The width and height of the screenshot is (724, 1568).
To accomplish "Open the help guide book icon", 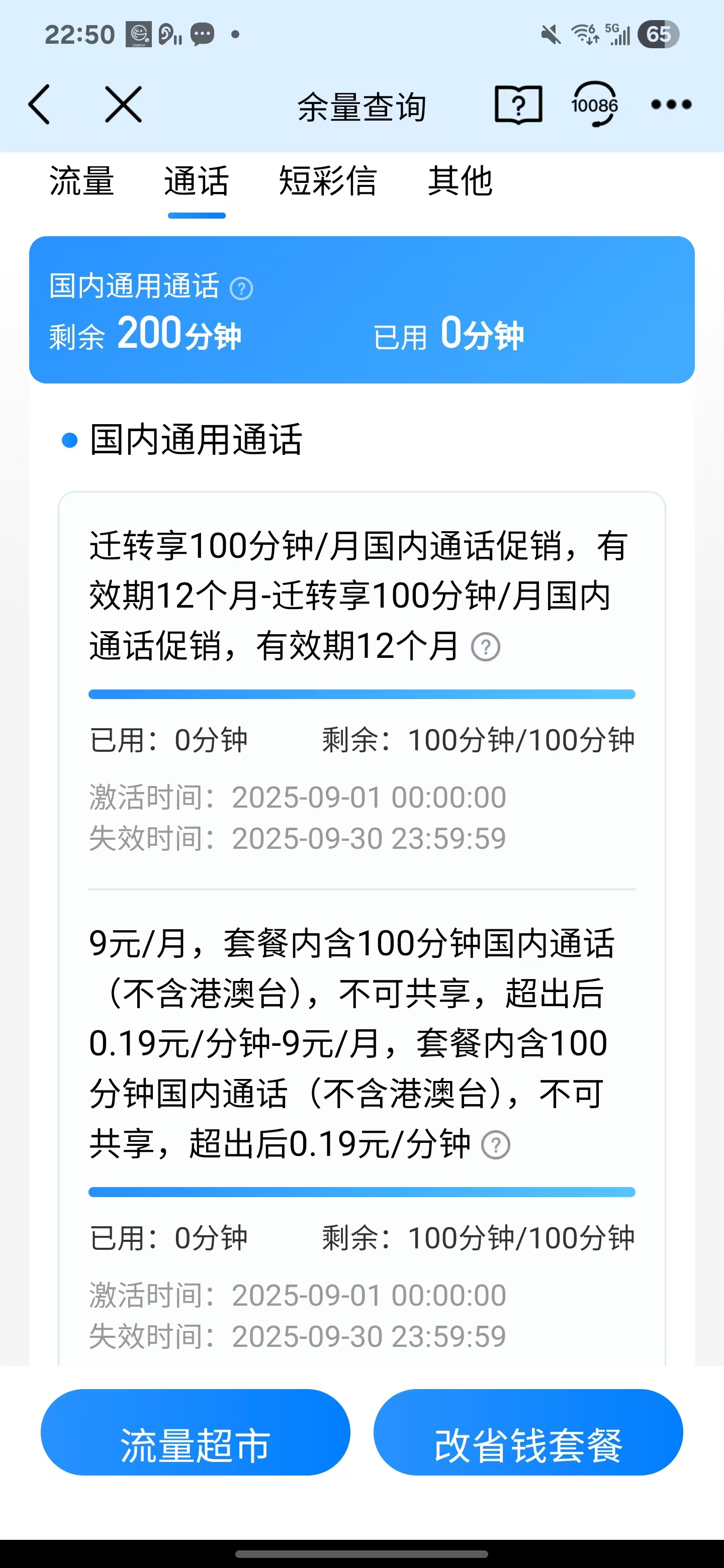I will pos(518,105).
